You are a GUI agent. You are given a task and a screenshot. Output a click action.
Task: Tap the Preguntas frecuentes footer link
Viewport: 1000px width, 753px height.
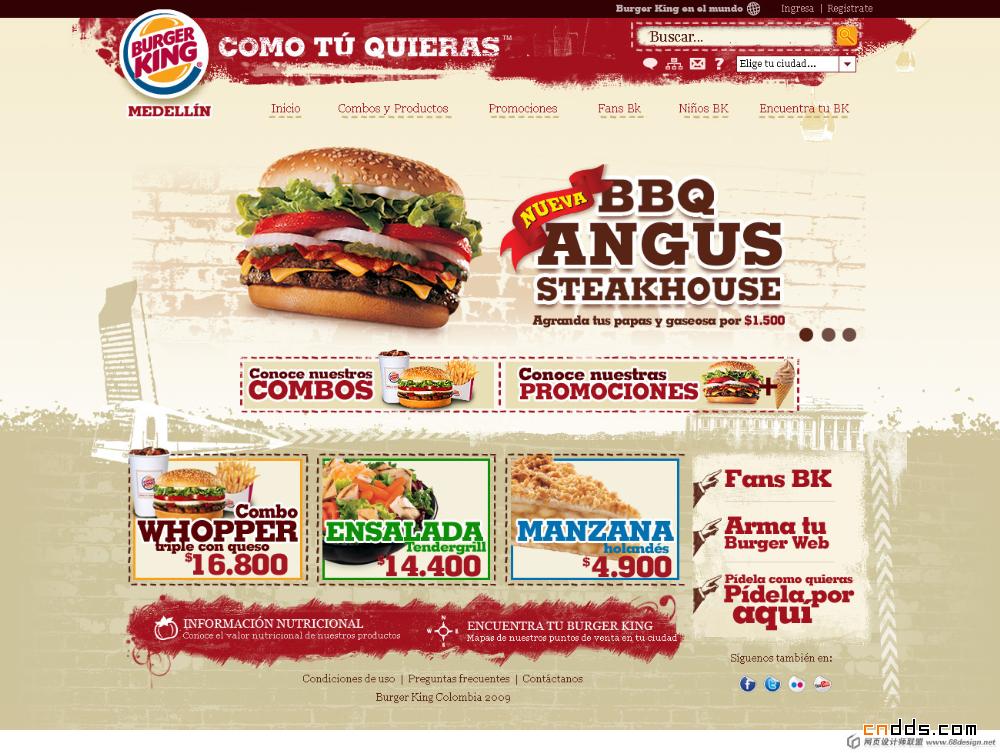coord(458,679)
